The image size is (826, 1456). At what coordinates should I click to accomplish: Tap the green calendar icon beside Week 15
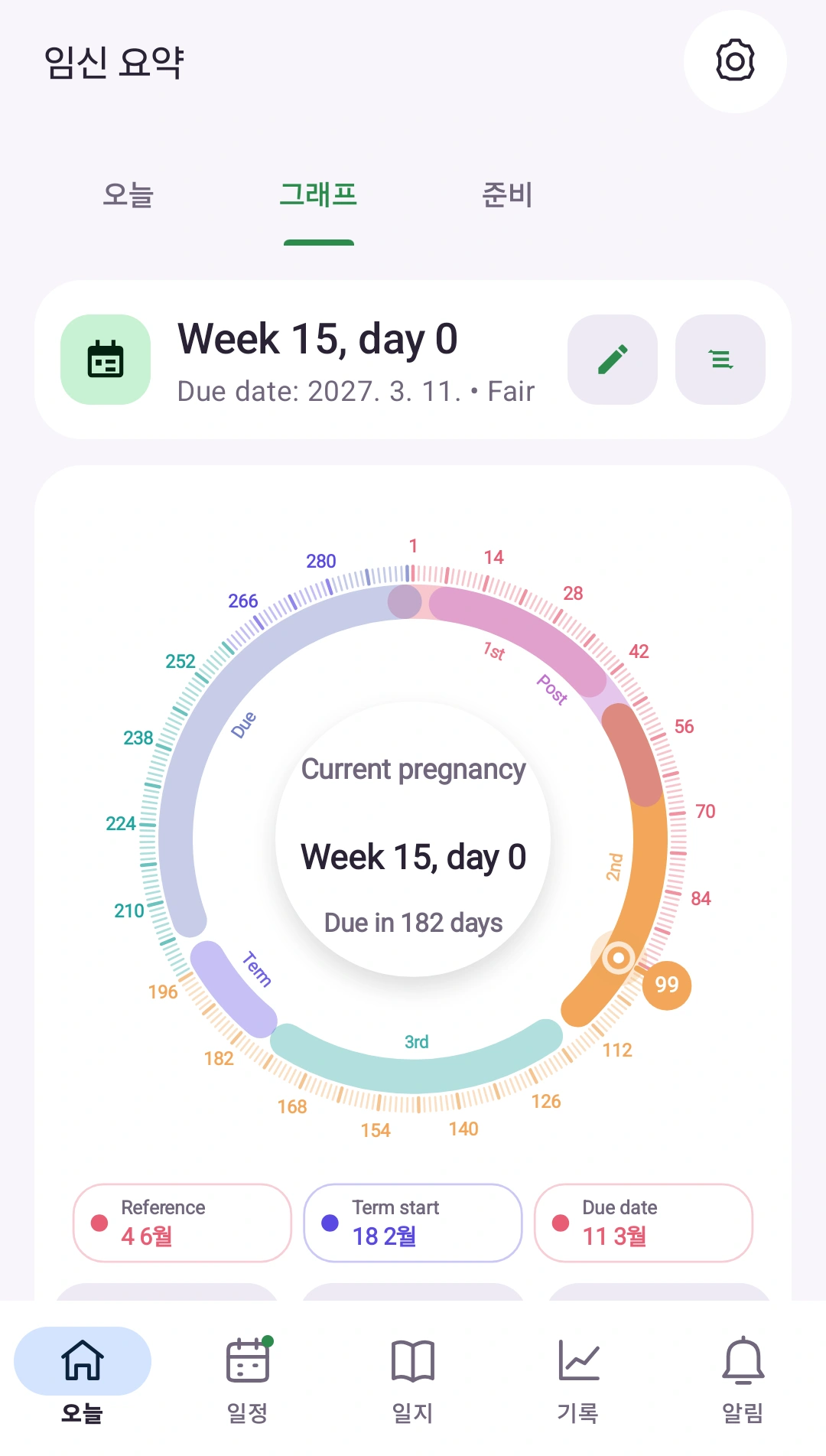[106, 360]
